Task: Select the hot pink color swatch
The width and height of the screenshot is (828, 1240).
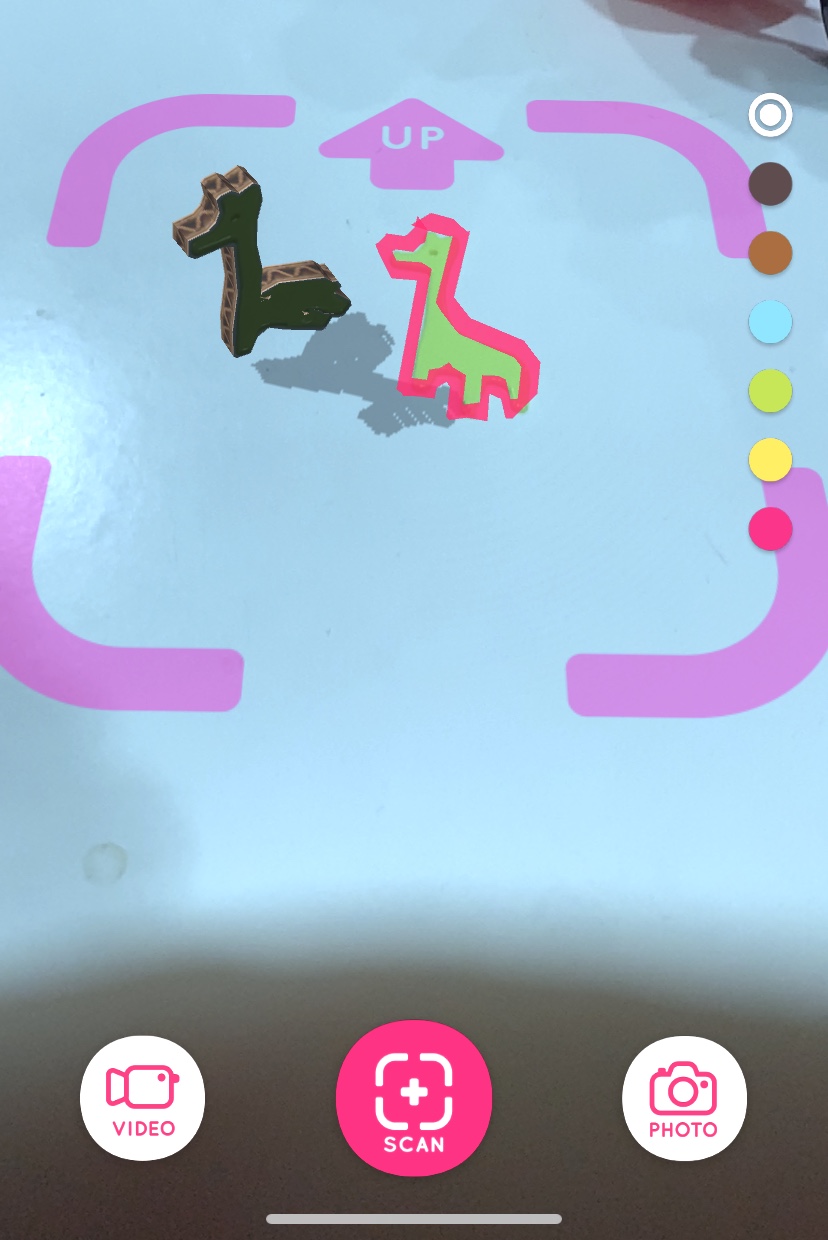Action: tap(770, 528)
